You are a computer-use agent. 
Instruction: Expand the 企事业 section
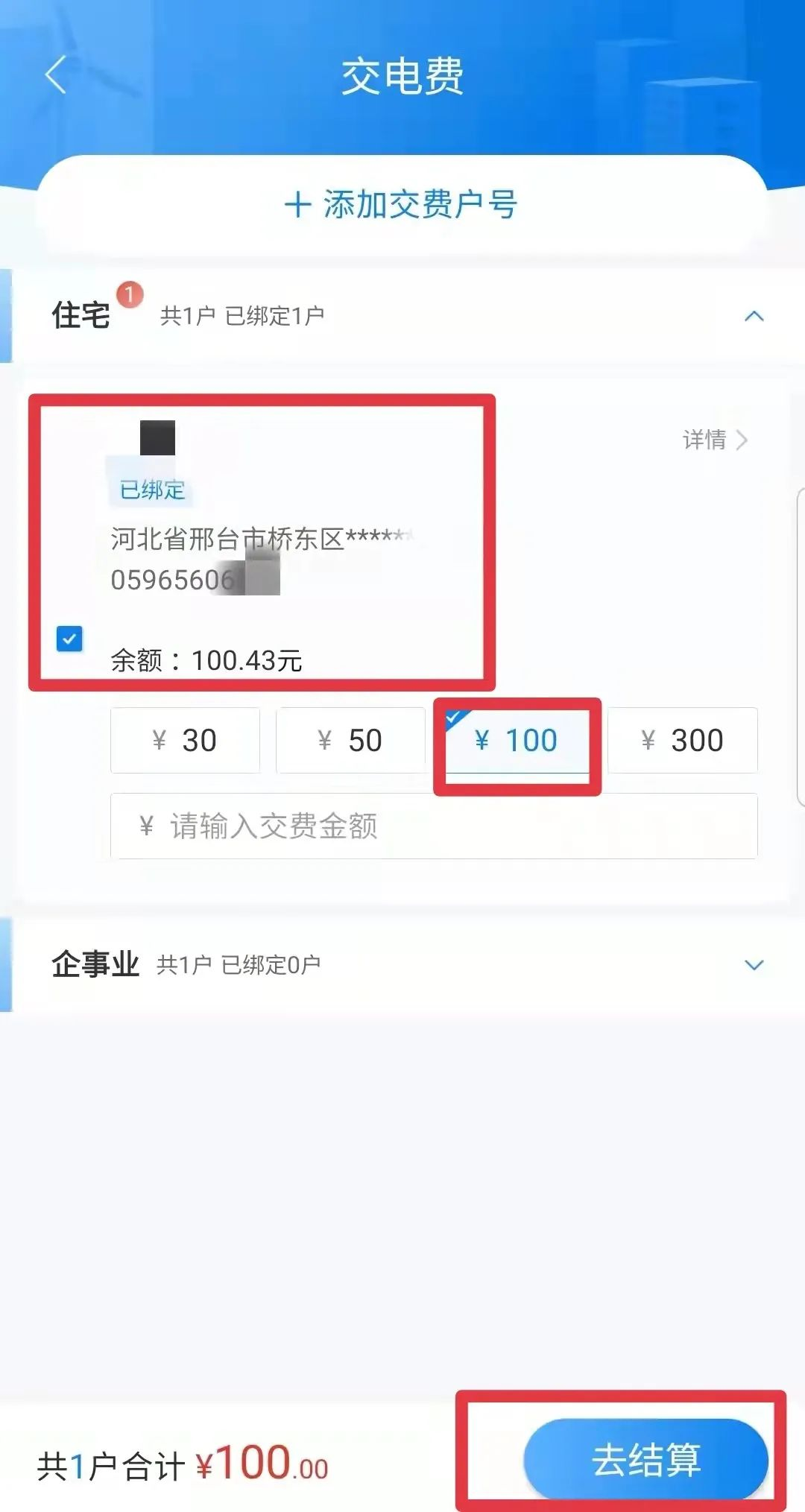coord(754,965)
